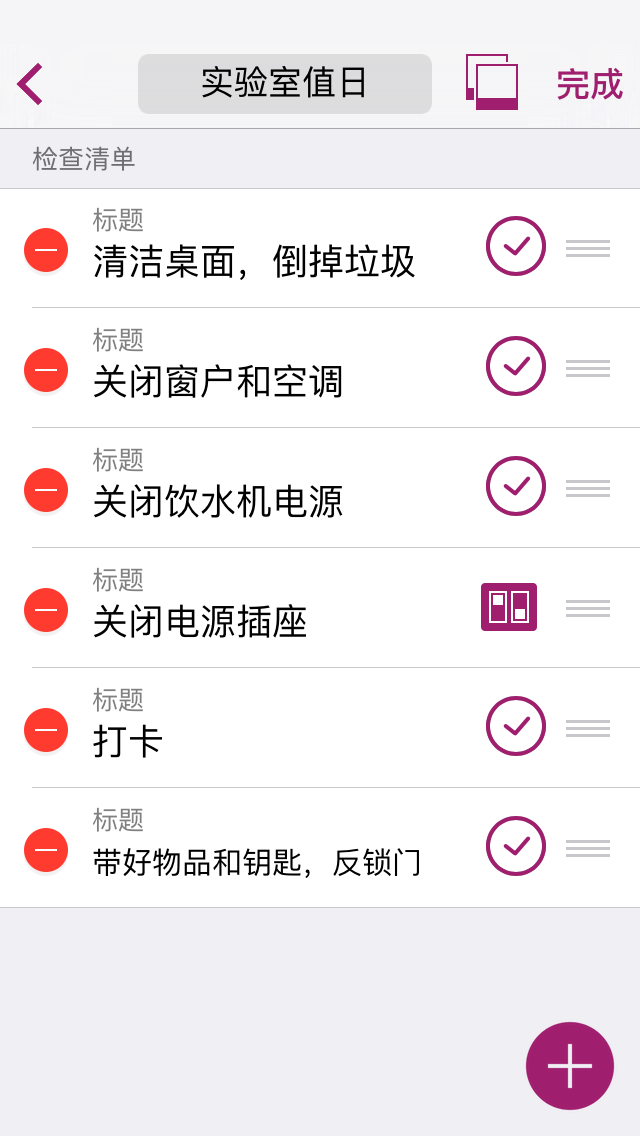Remove the item 关闭窗户和空调
The width and height of the screenshot is (640, 1136).
click(x=46, y=370)
